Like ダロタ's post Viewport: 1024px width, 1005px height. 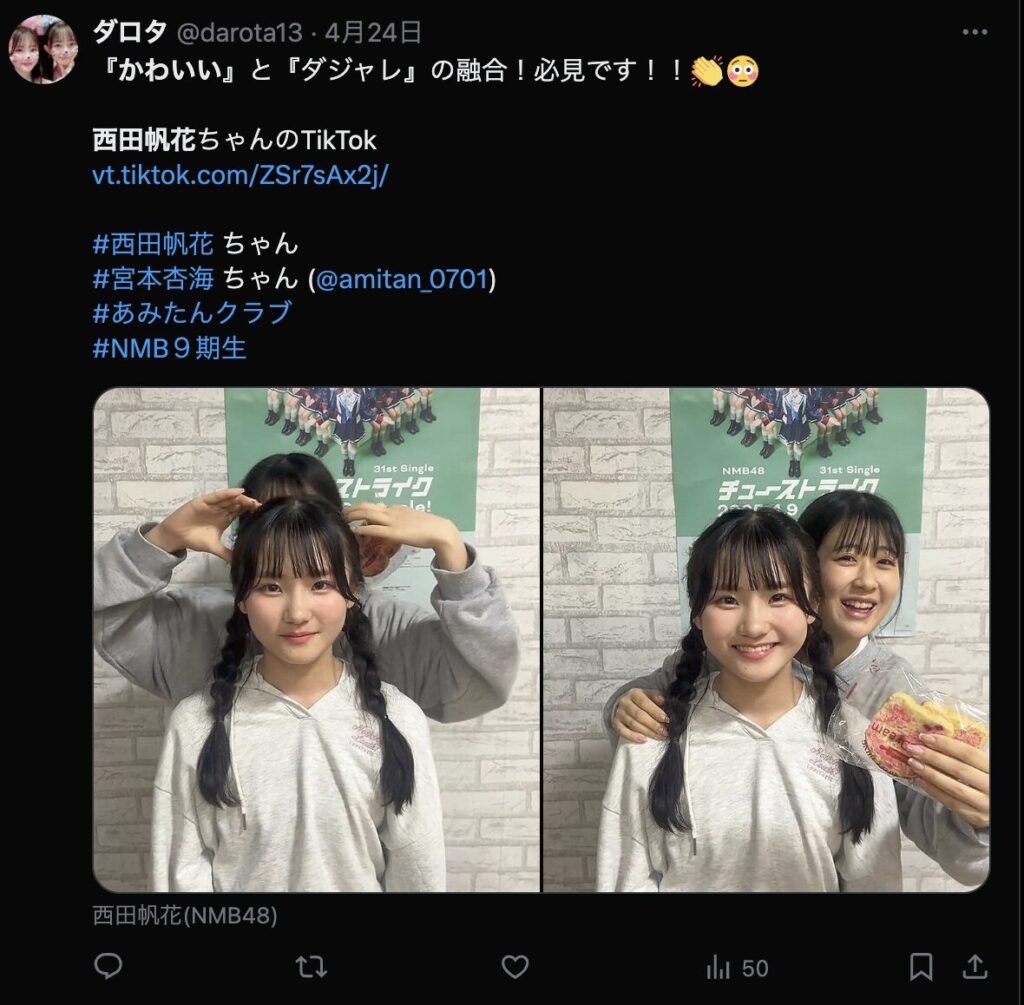tap(514, 966)
